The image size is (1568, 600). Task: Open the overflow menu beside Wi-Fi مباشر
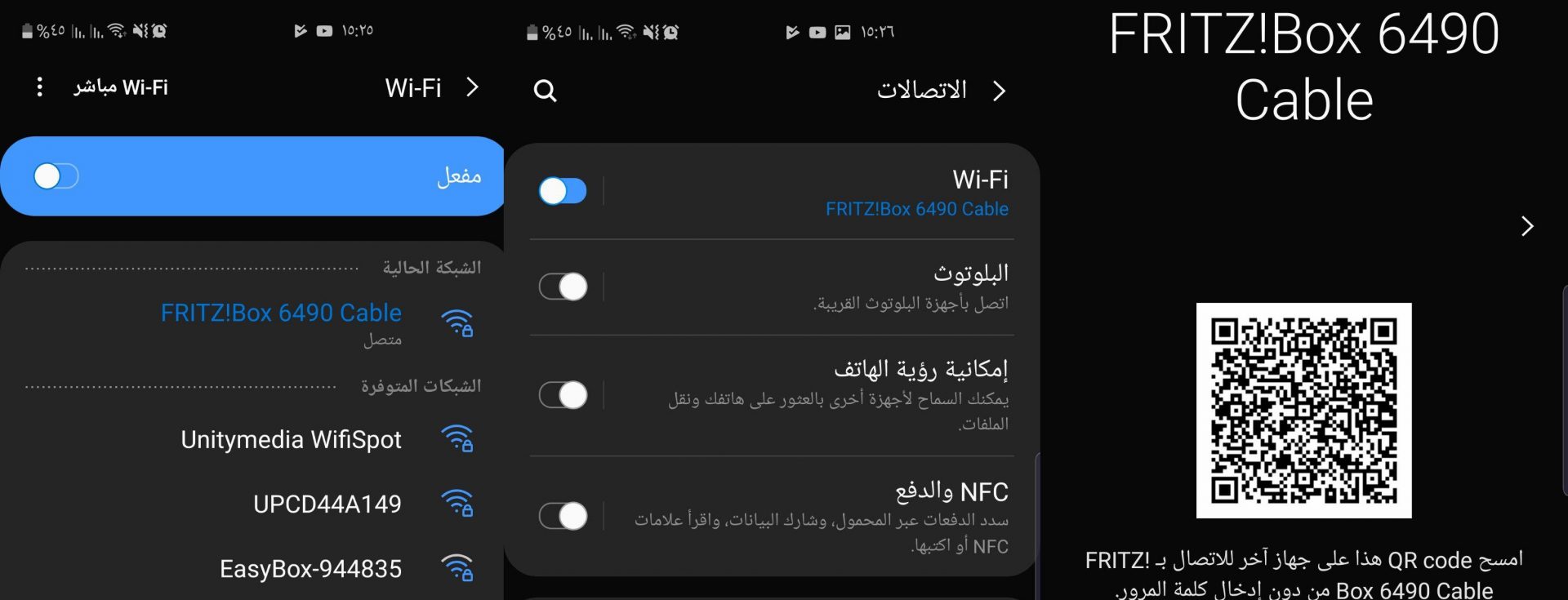[39, 87]
